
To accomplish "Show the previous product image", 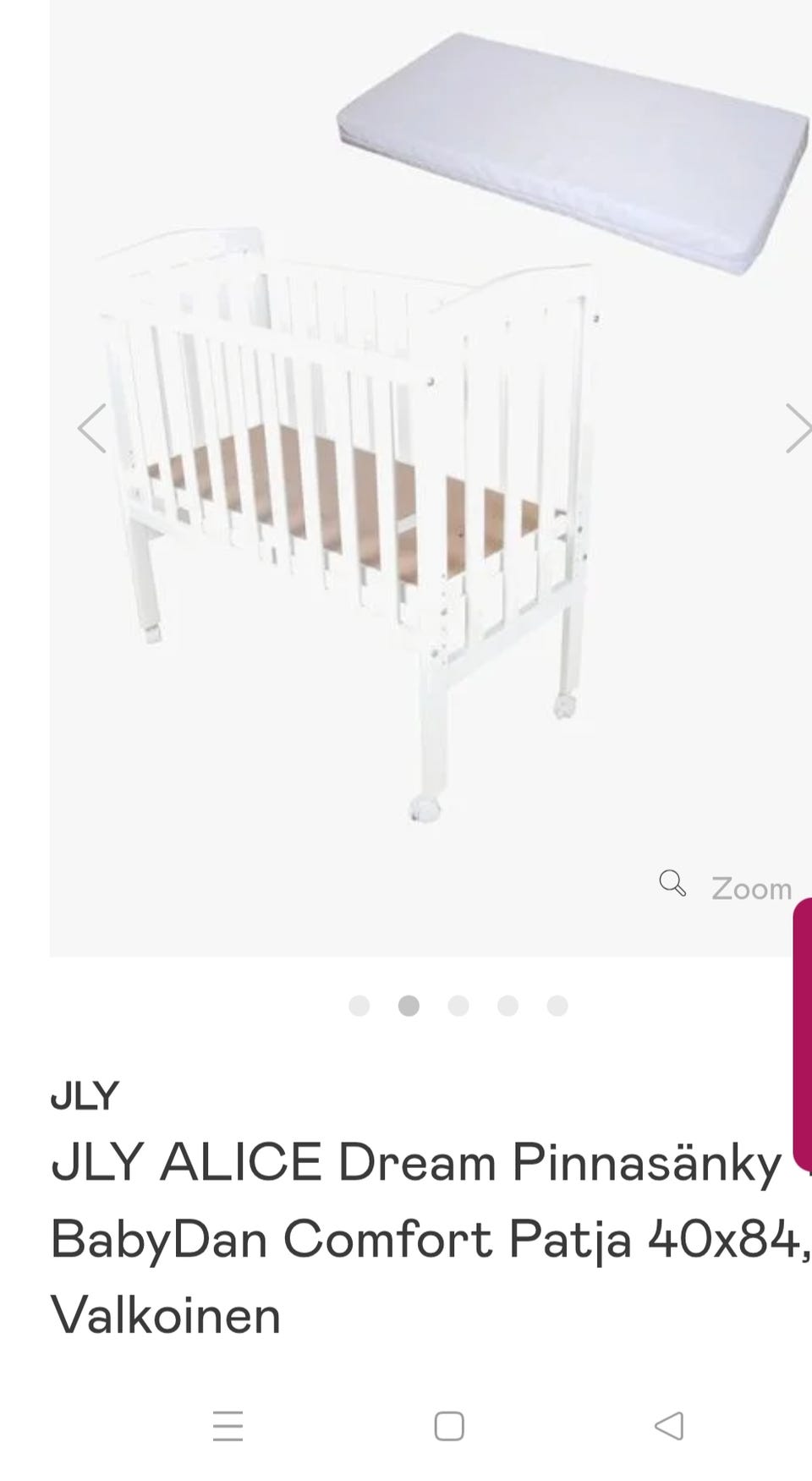I will [92, 428].
